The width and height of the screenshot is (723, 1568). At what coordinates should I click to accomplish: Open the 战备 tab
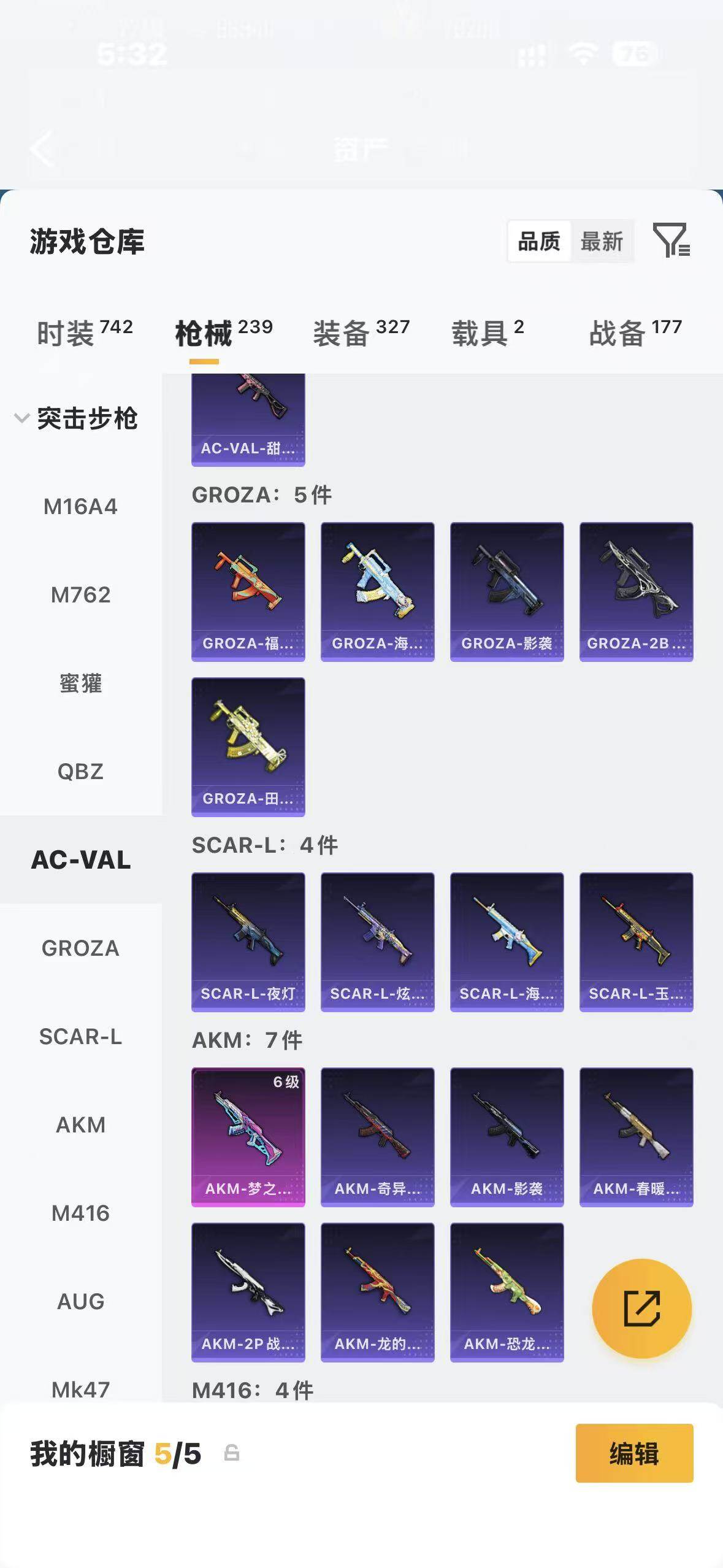(x=635, y=333)
